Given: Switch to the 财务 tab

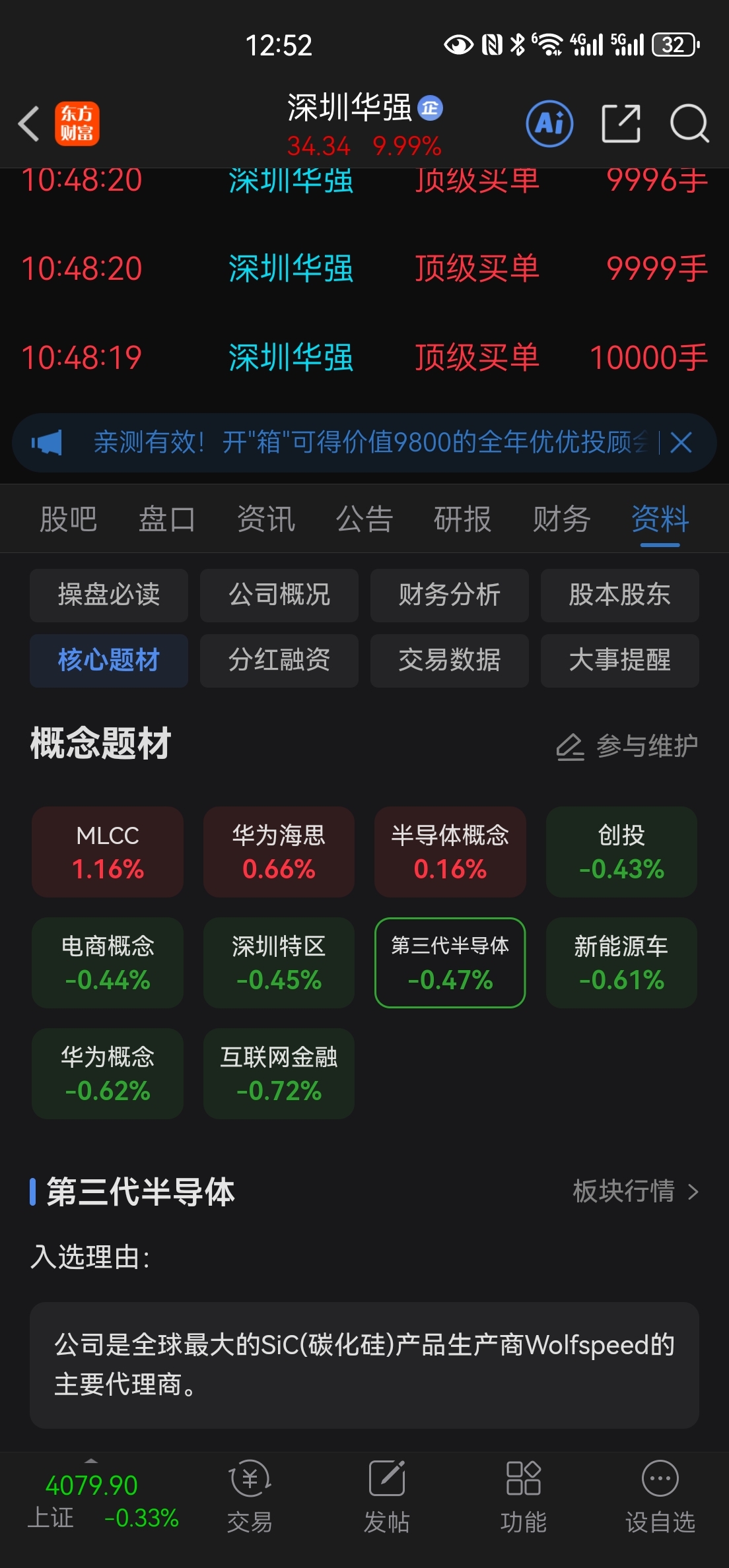Looking at the screenshot, I should pos(561,519).
